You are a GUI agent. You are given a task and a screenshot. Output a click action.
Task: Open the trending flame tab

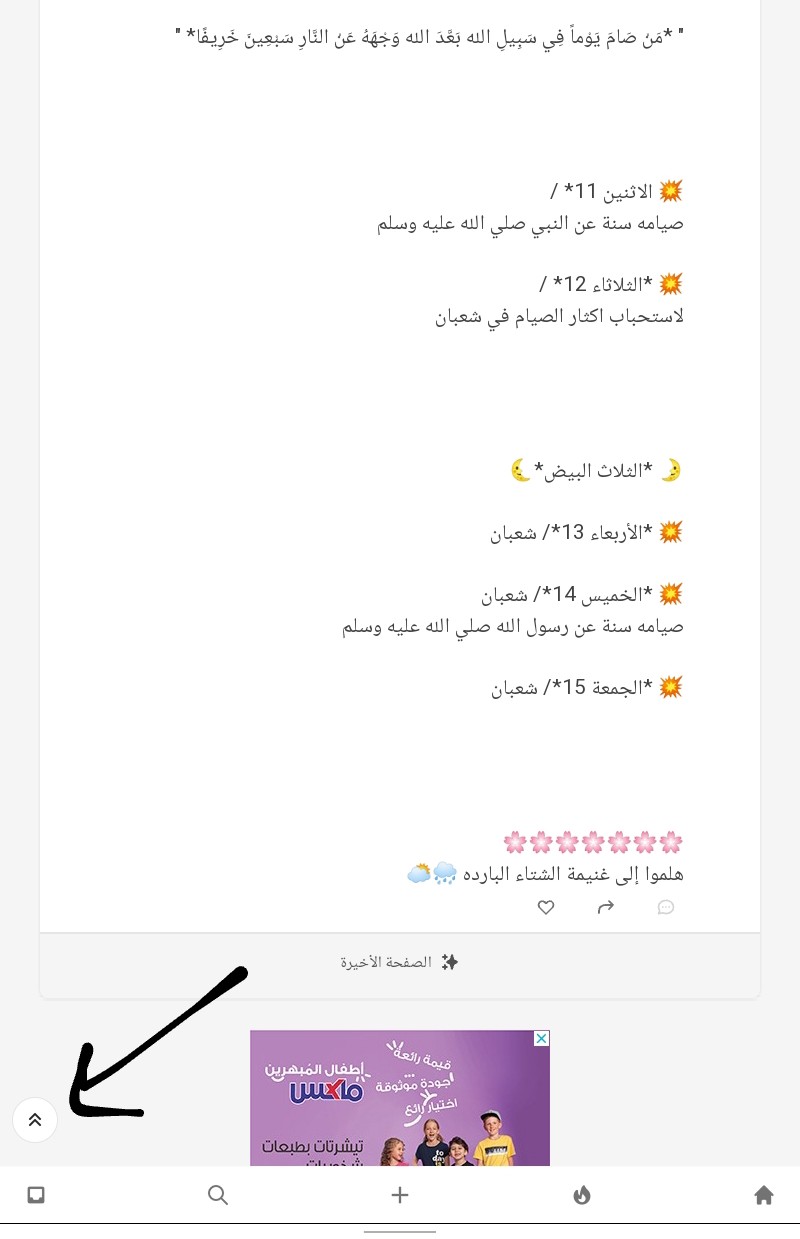[x=582, y=1194]
